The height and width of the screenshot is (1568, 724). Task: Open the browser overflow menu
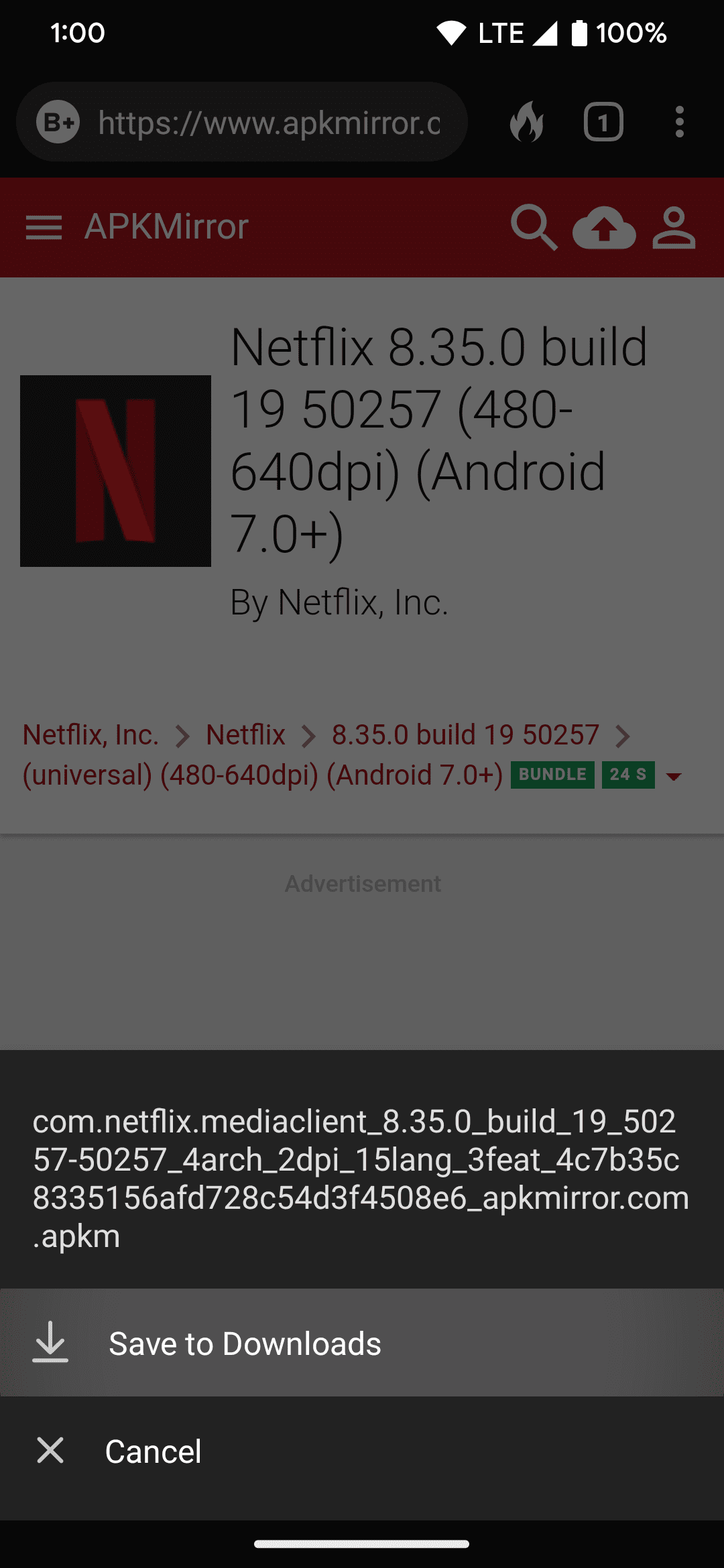pyautogui.click(x=680, y=123)
